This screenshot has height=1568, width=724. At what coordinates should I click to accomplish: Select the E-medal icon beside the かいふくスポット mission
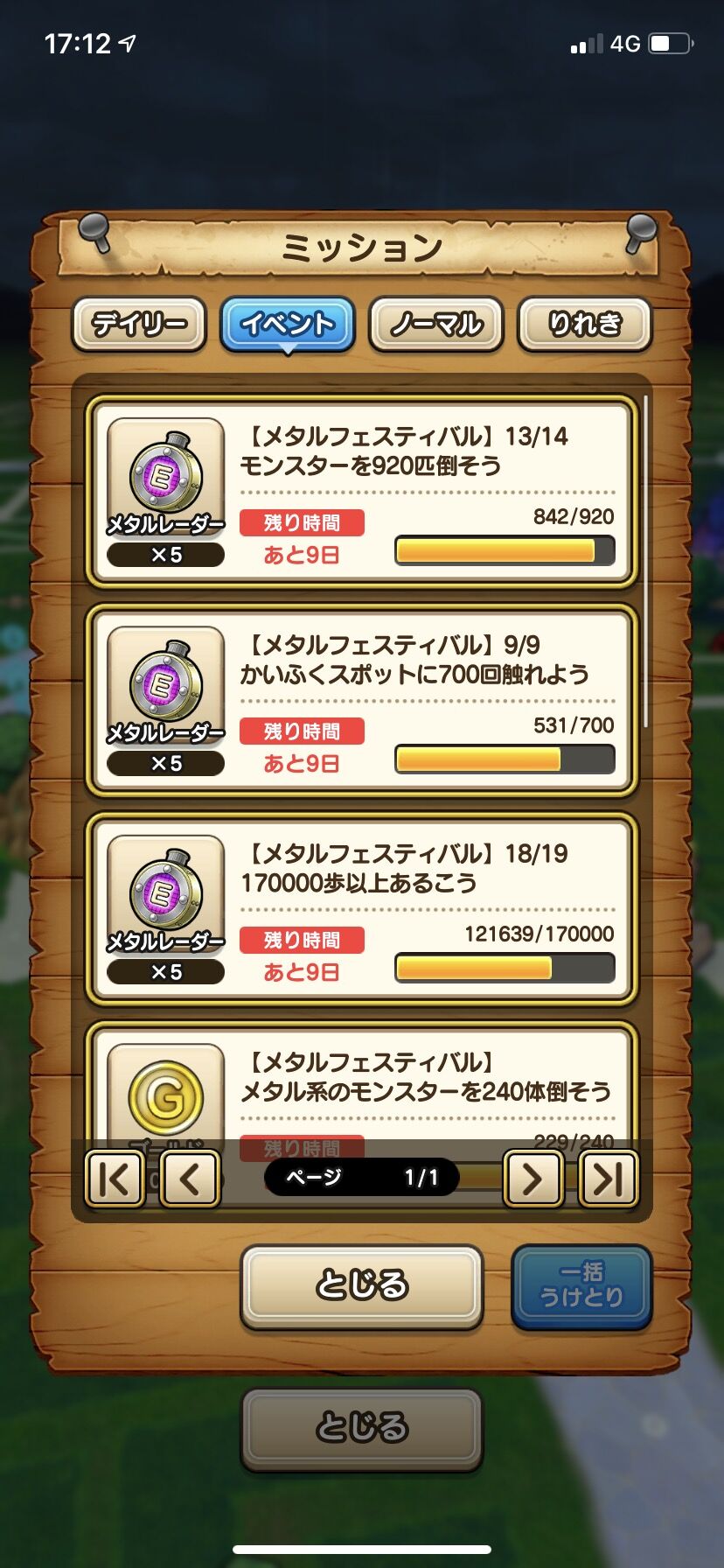click(x=164, y=681)
